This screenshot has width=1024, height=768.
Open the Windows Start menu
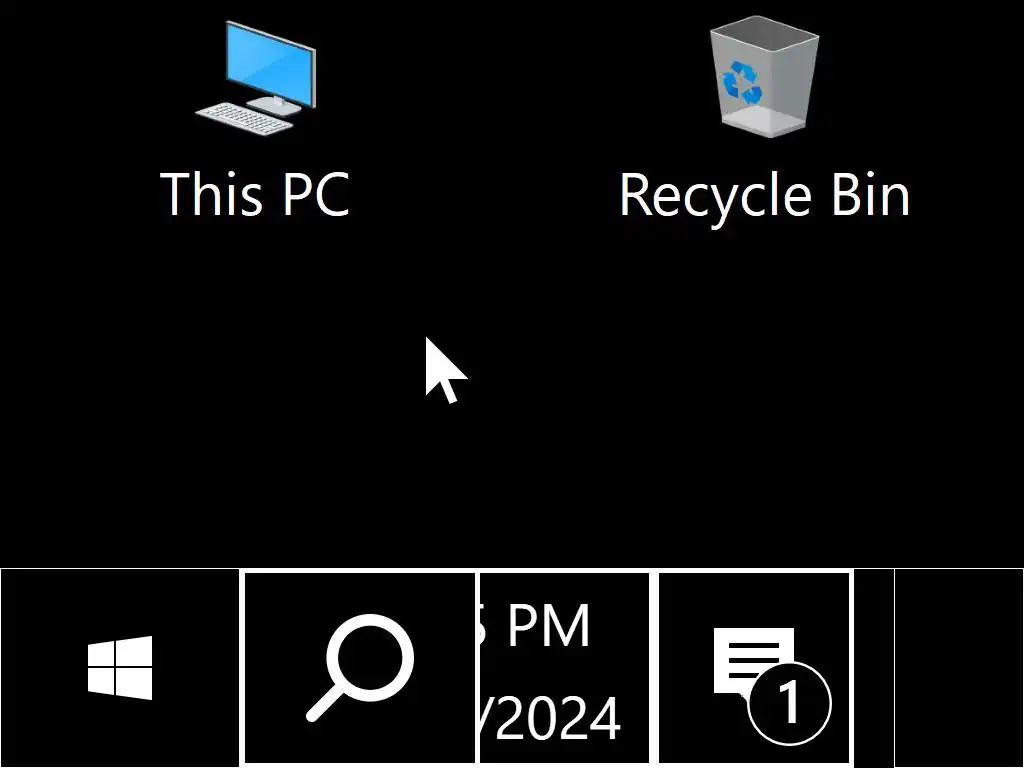[120, 668]
